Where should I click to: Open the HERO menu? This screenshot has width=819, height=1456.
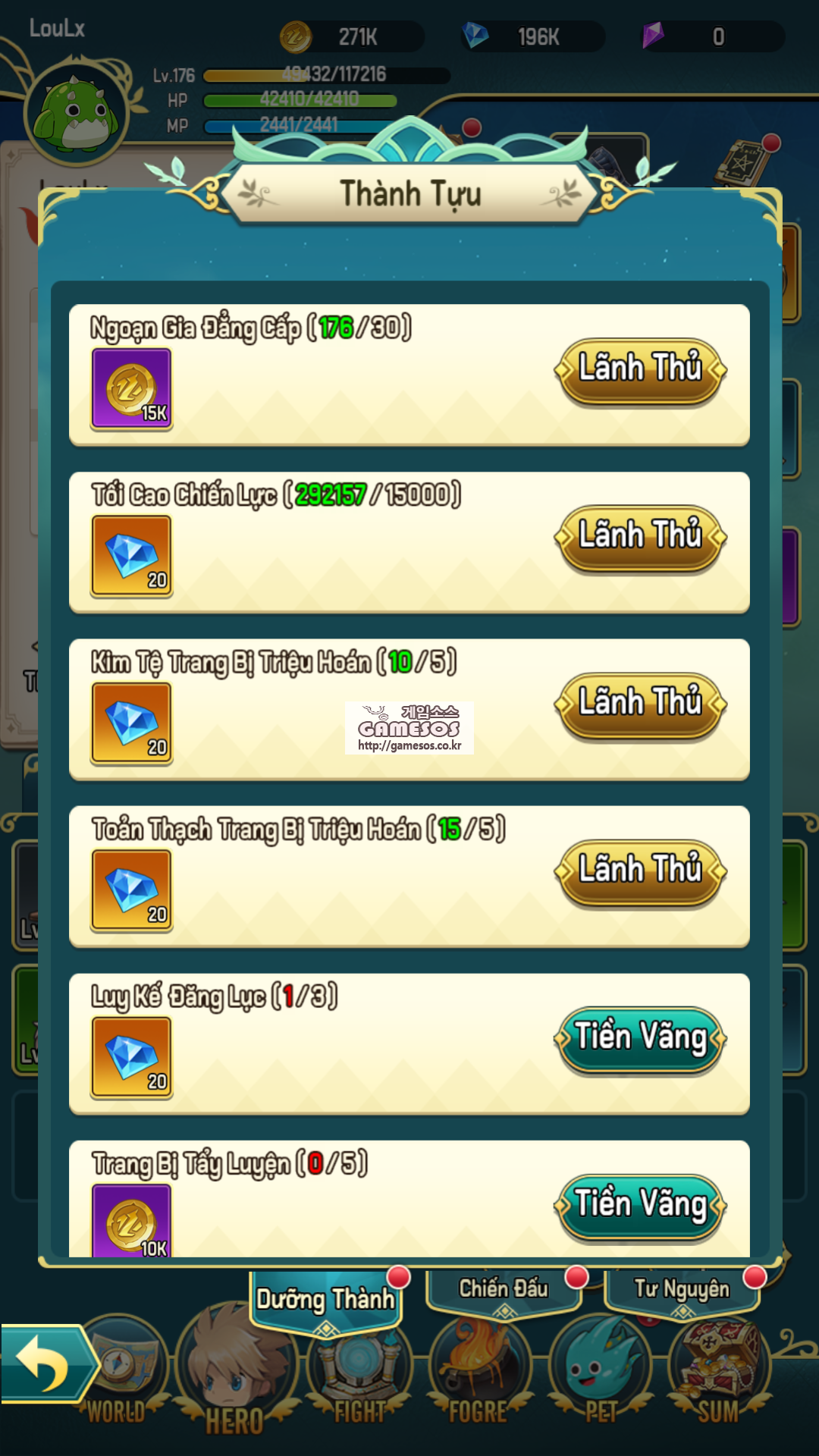pyautogui.click(x=235, y=1373)
